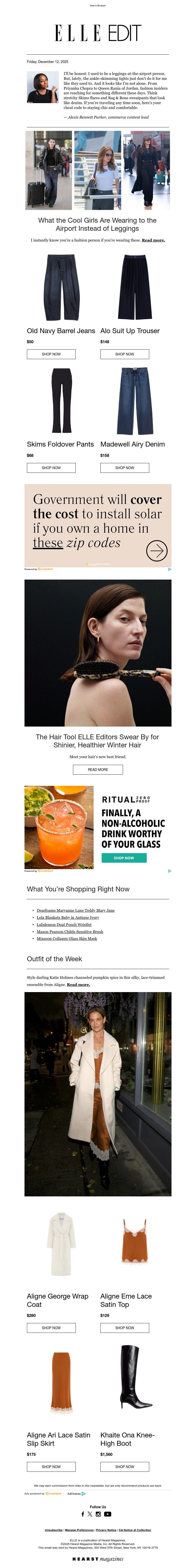The width and height of the screenshot is (196, 1568).
Task: Open the View in Browser link
Action: point(98,5)
